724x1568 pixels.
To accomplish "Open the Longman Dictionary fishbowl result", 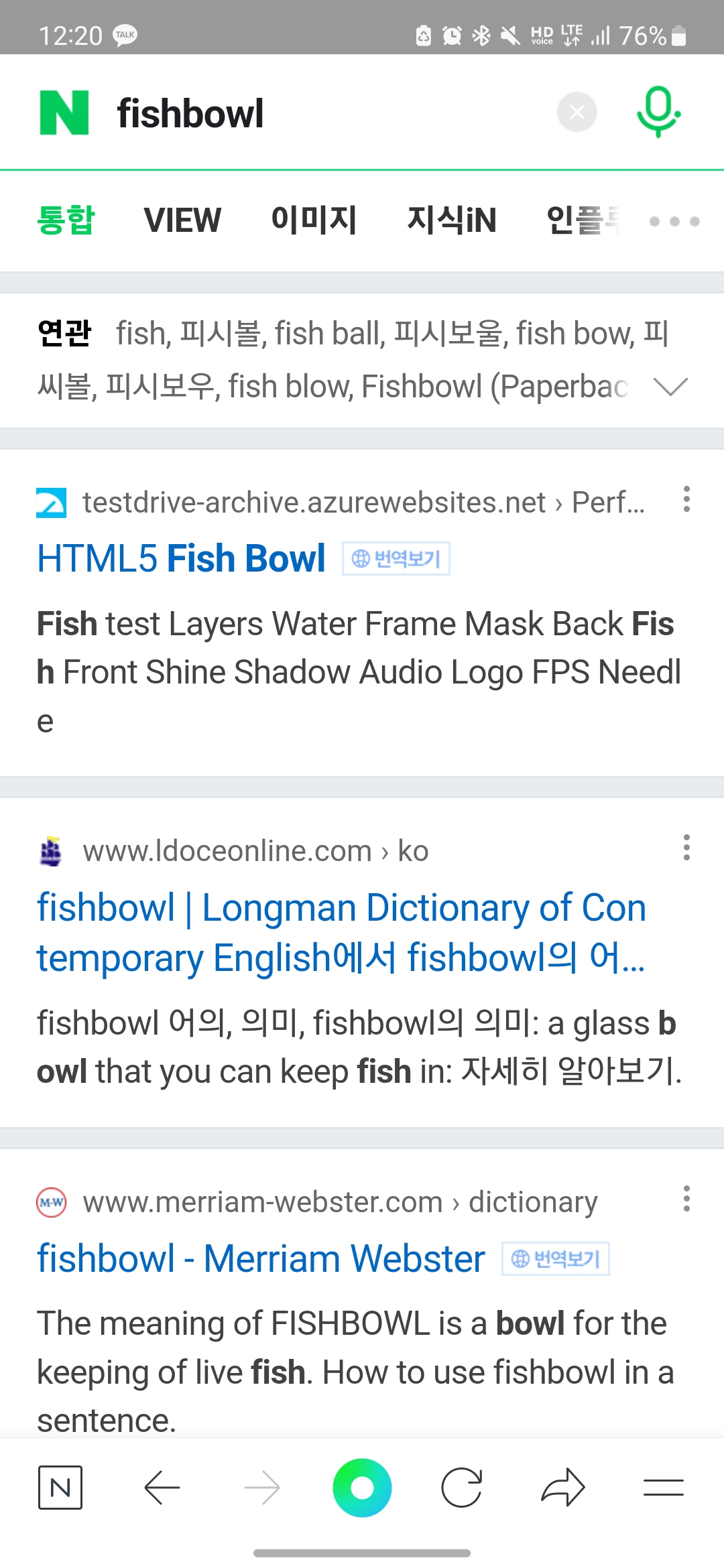I will point(341,932).
